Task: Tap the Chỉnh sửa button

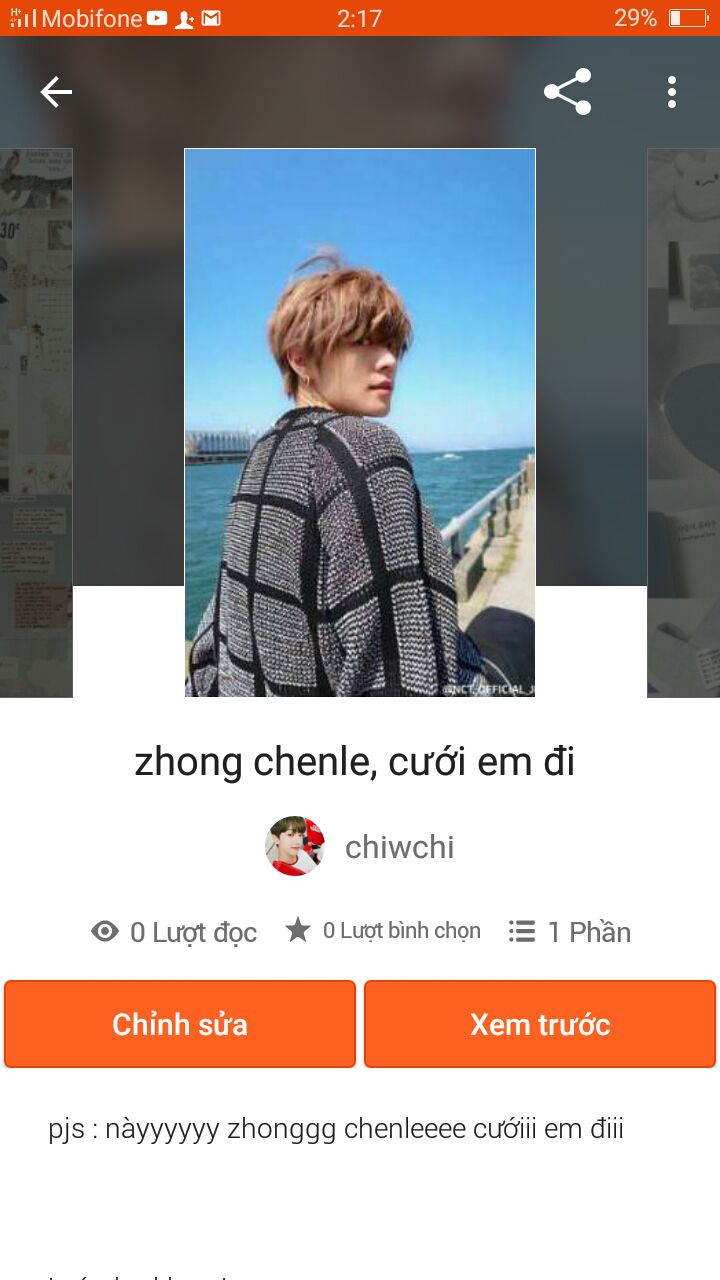Action: tap(180, 1024)
